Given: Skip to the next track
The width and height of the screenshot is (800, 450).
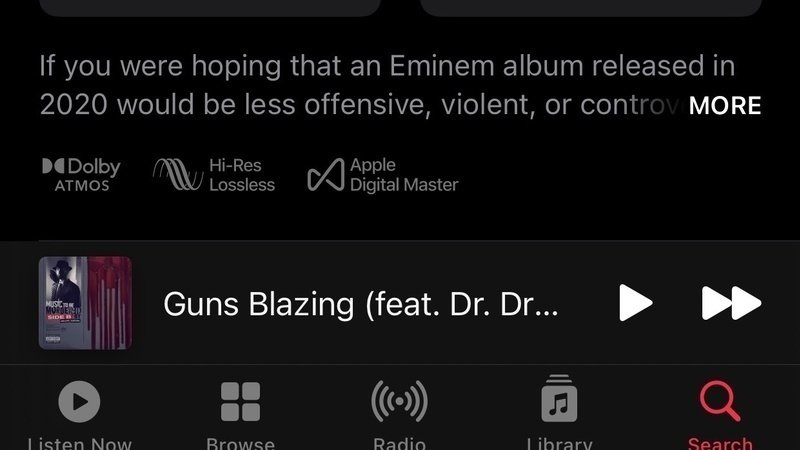Looking at the screenshot, I should (x=731, y=303).
